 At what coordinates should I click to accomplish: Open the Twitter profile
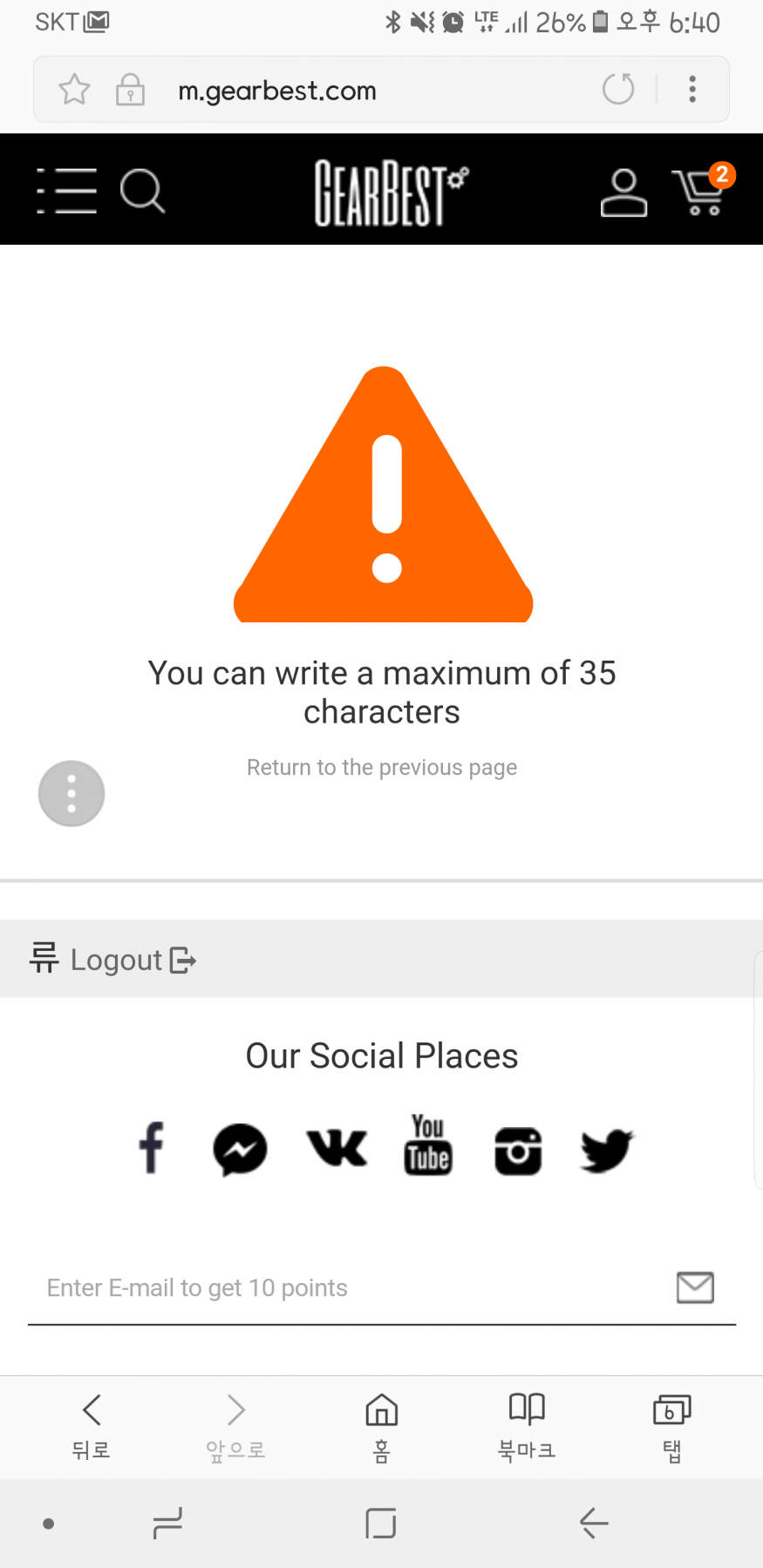click(607, 1151)
